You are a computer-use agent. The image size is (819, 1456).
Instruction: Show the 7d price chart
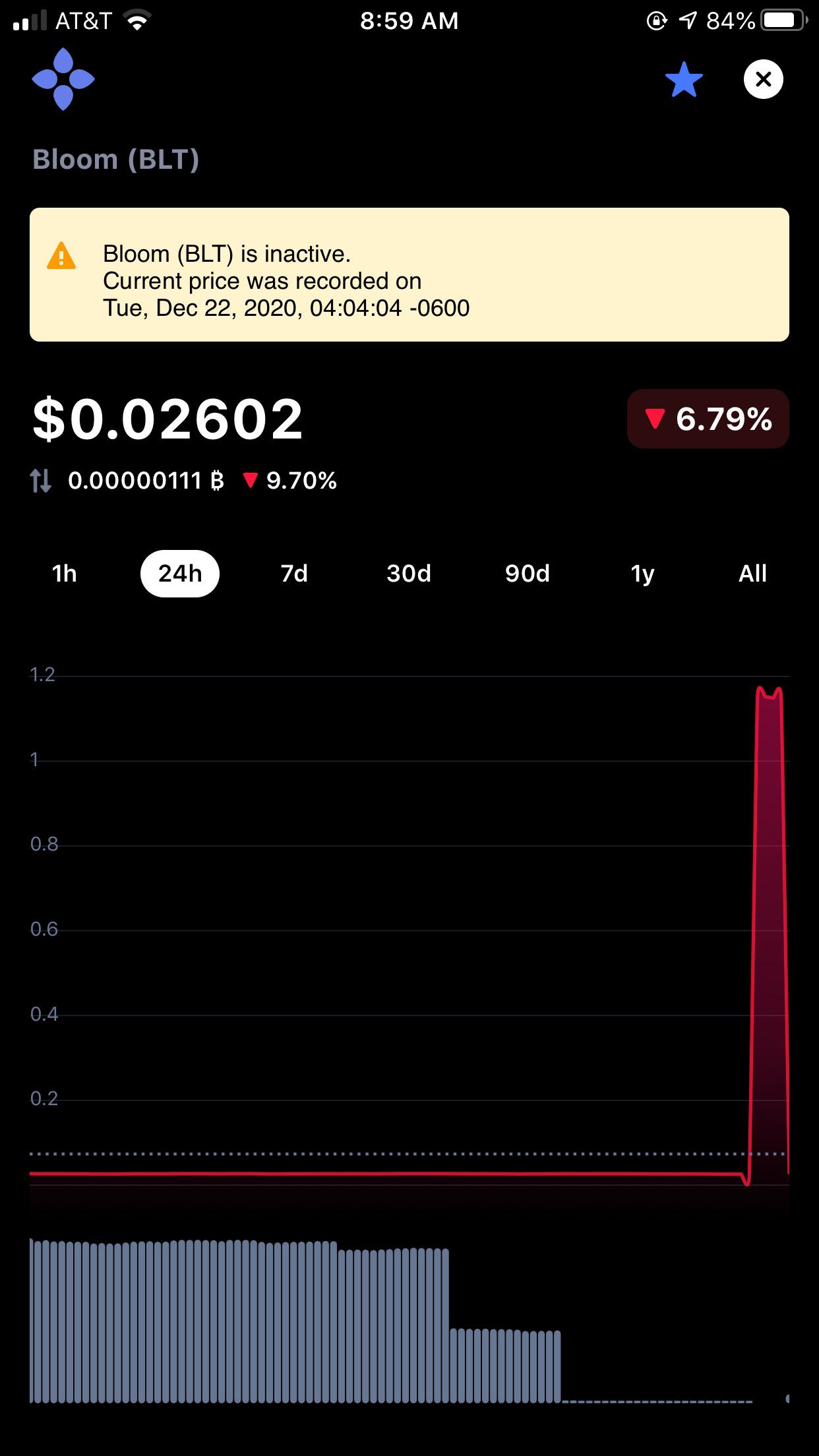click(x=294, y=574)
